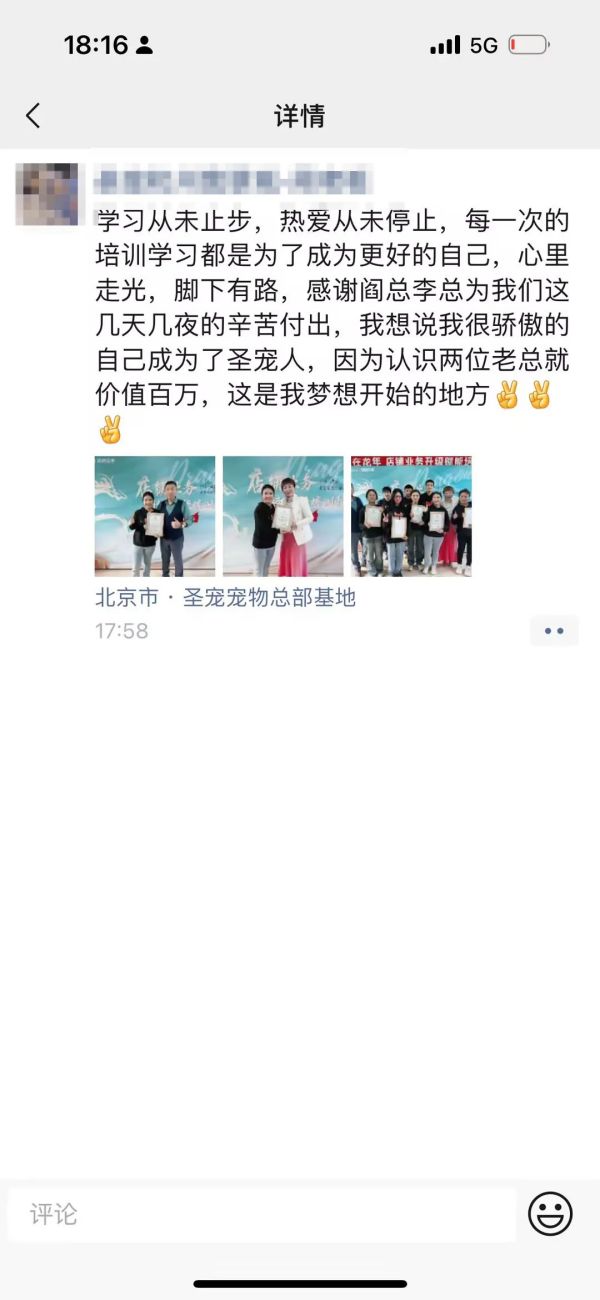View the first photo of two people

[154, 516]
